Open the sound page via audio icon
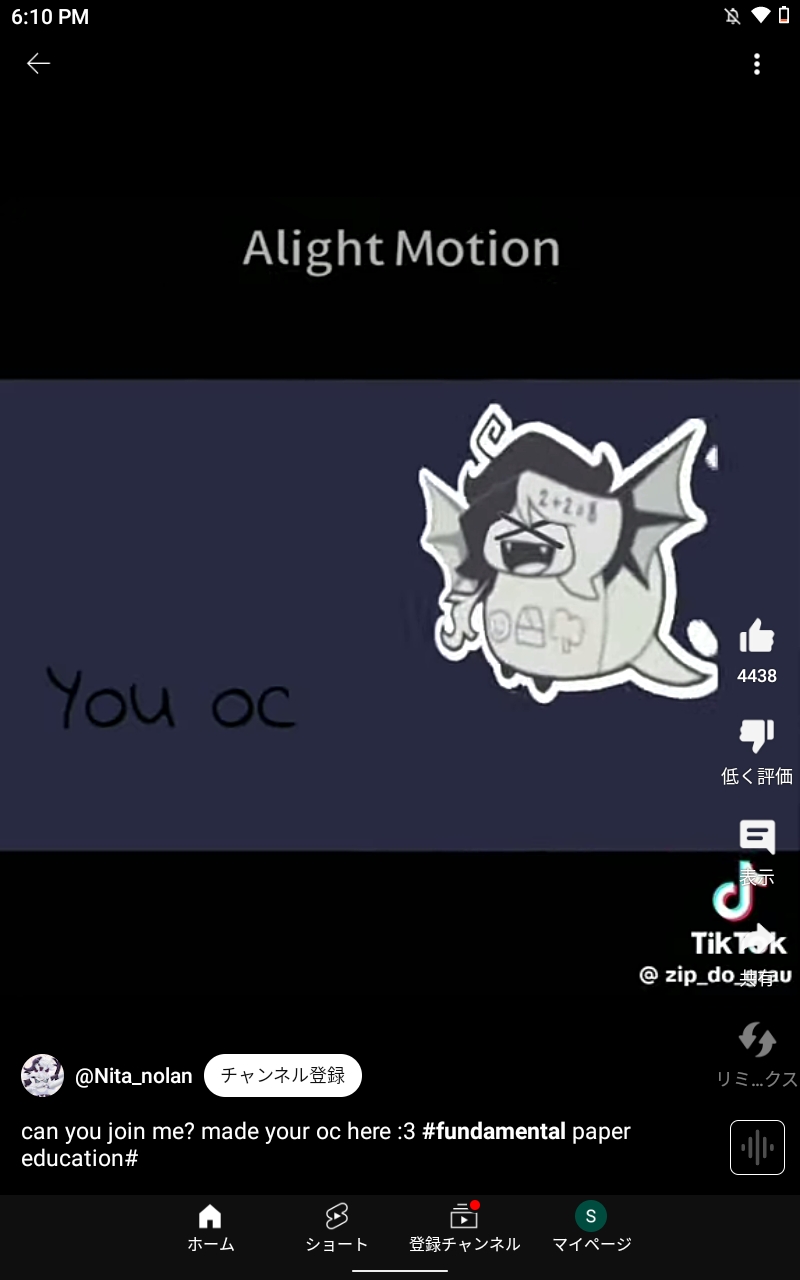Screen dimensions: 800x1280 point(757,1147)
